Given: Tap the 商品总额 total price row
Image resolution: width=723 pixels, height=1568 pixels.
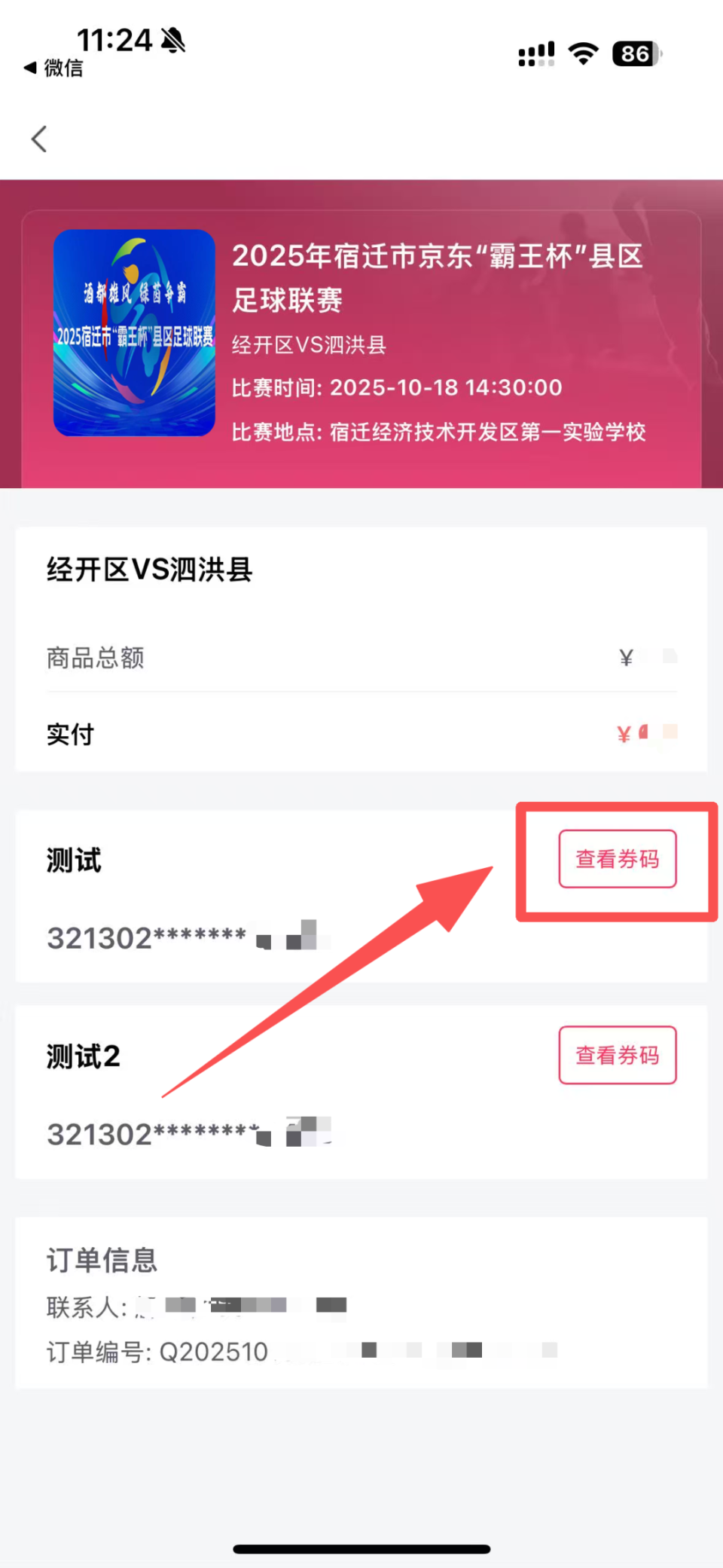Looking at the screenshot, I should (96, 658).
